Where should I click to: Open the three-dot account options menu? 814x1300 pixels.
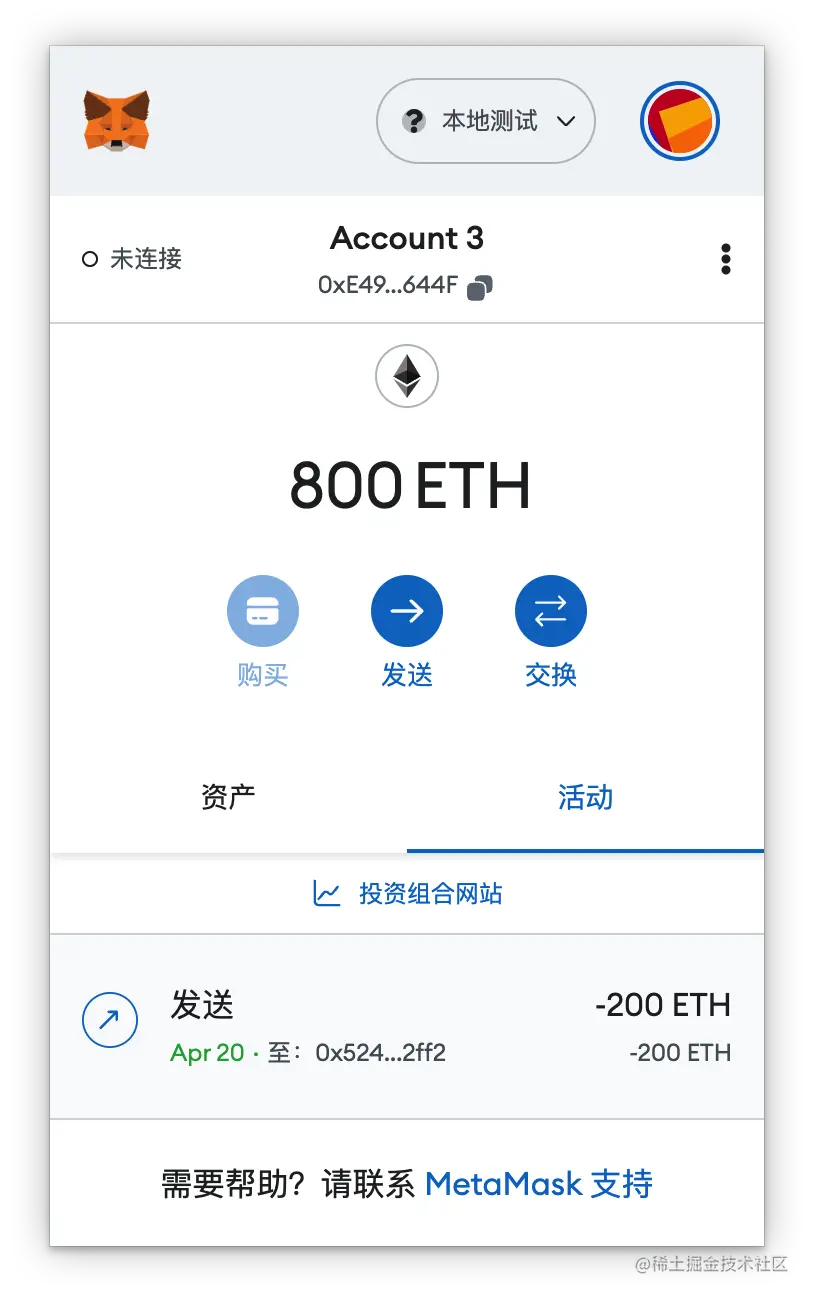(726, 259)
